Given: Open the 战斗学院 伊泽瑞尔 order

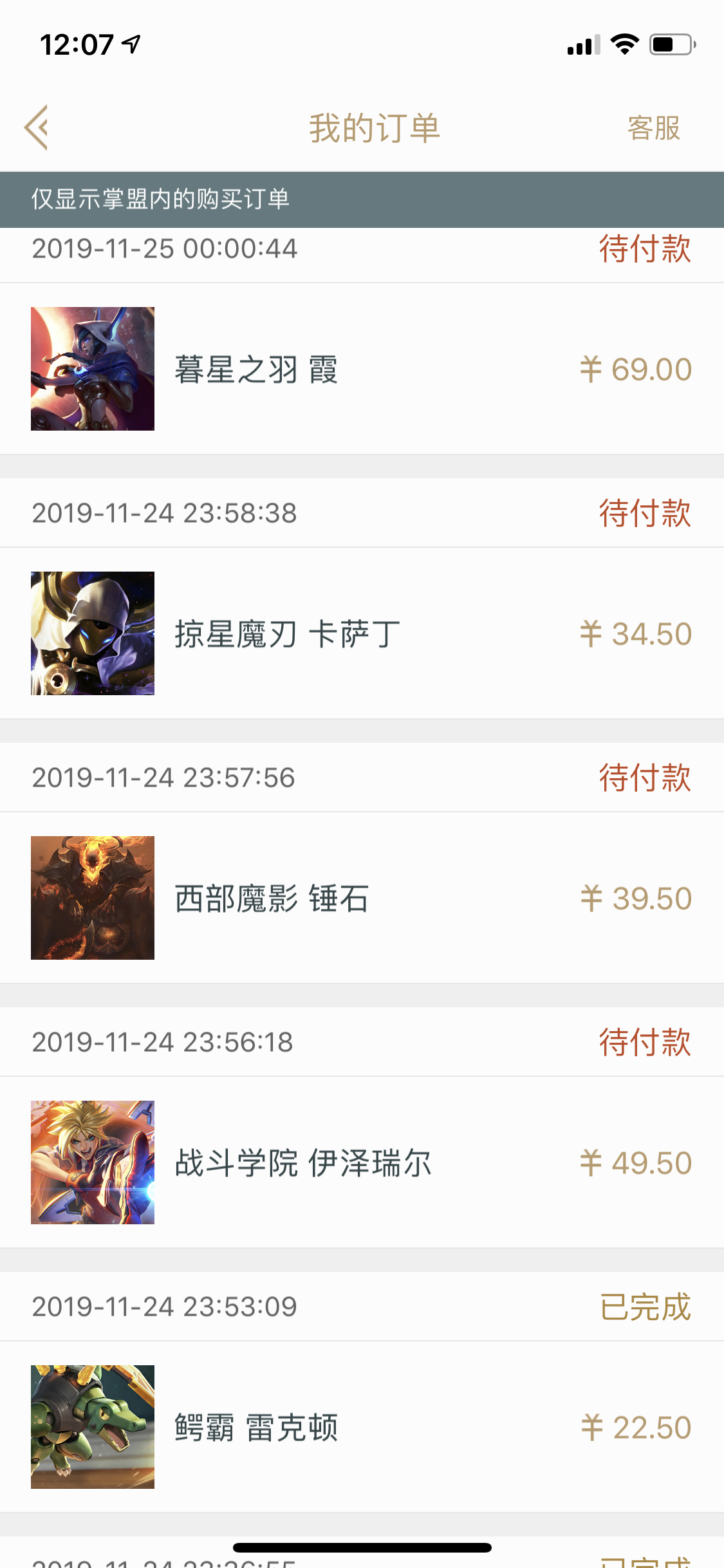Looking at the screenshot, I should [x=362, y=1162].
